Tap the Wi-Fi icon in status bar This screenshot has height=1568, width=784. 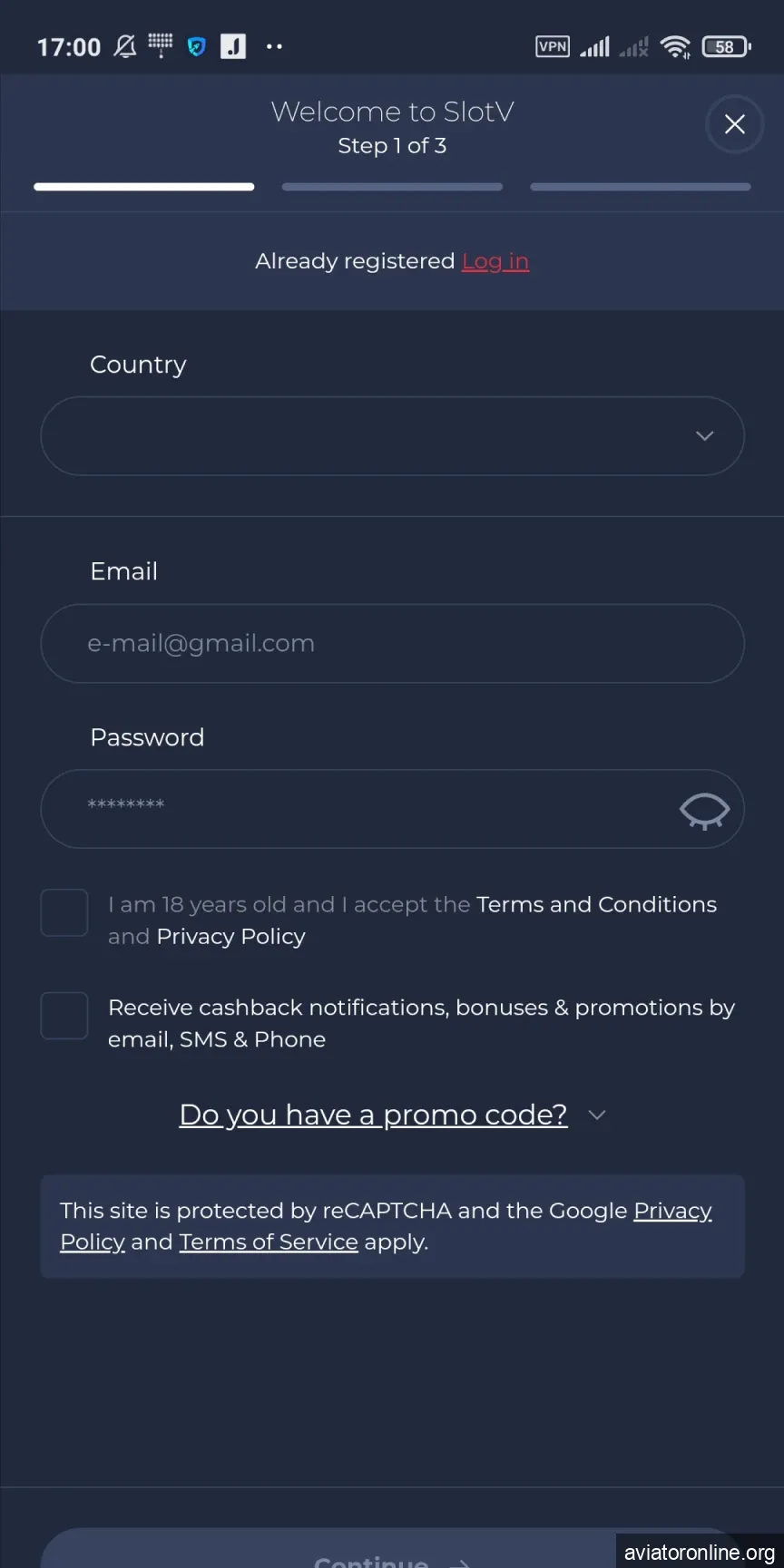[676, 46]
